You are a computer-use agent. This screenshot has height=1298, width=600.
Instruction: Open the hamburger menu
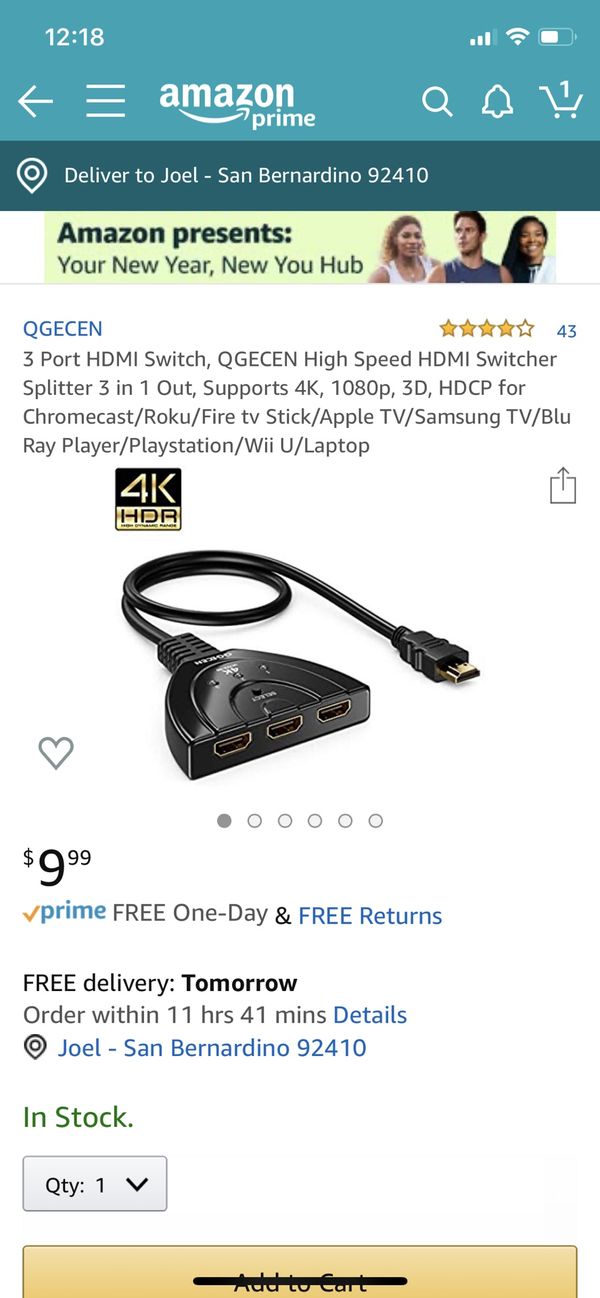coord(105,101)
